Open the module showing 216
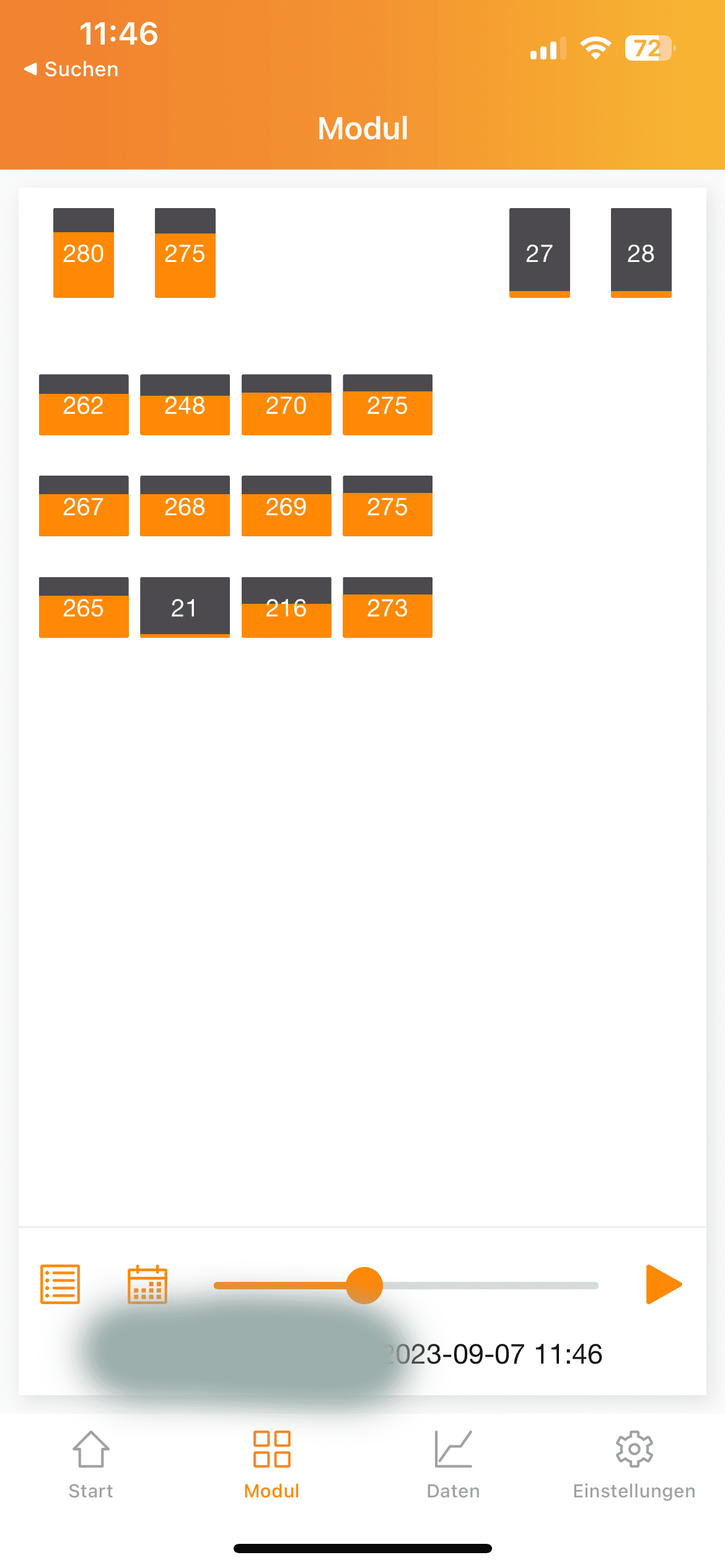 point(286,608)
